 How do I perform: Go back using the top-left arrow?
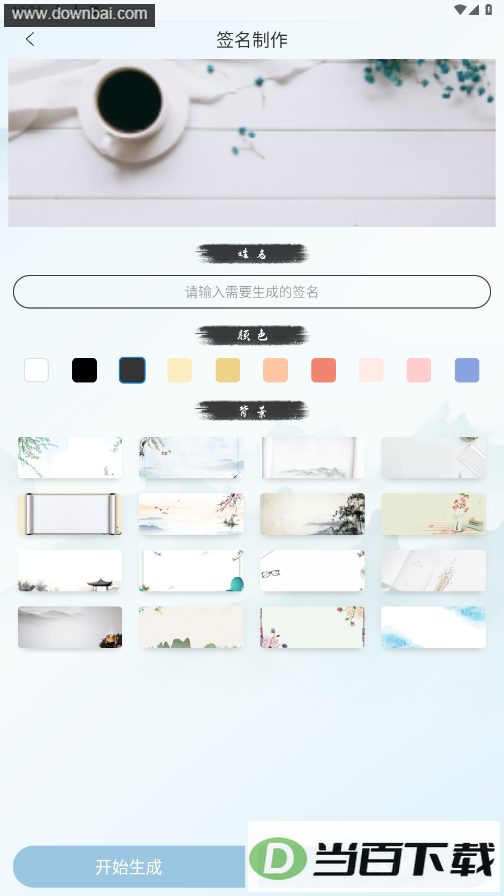(30, 39)
